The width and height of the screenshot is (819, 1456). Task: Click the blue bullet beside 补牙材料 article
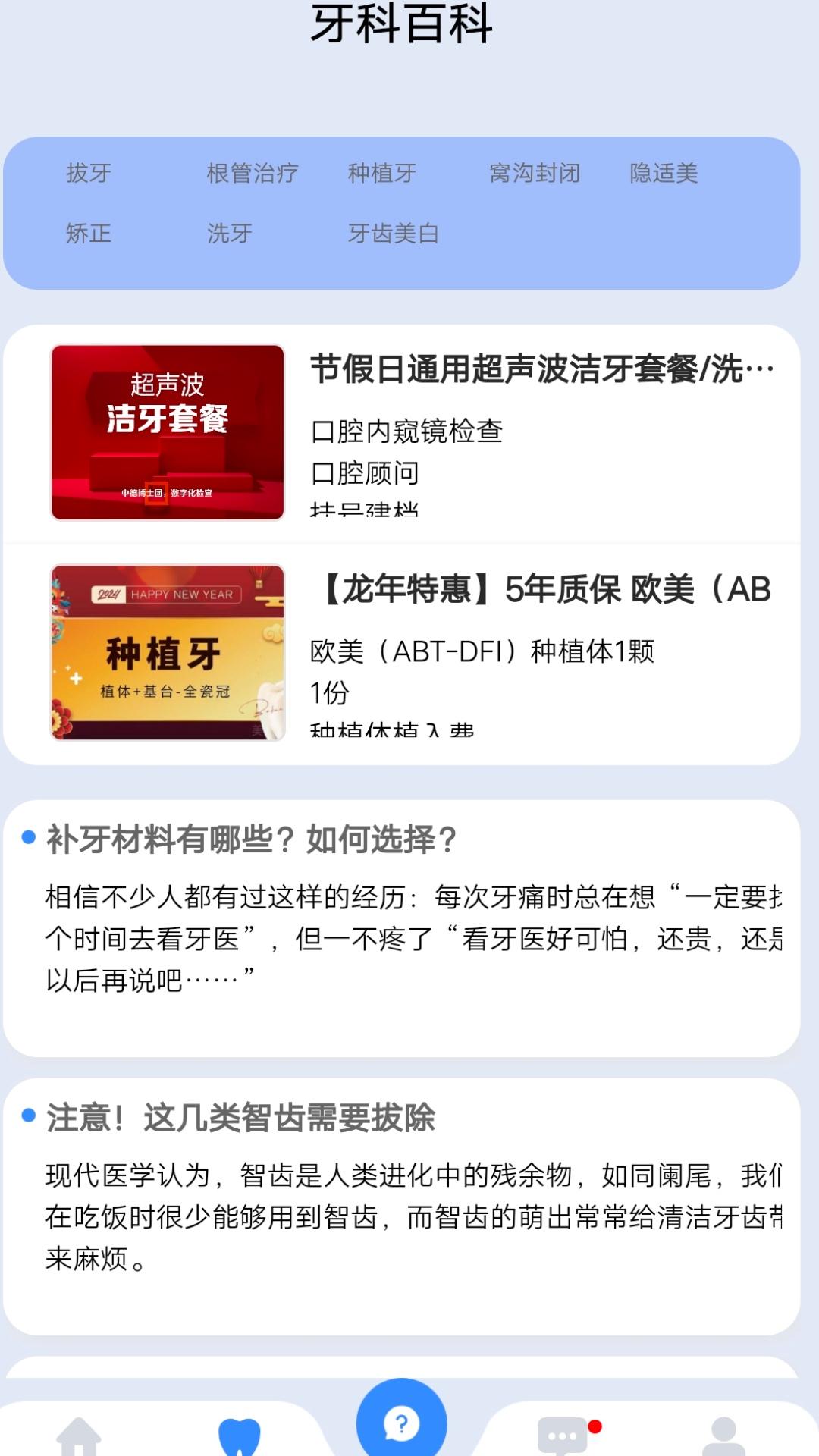pos(28,837)
